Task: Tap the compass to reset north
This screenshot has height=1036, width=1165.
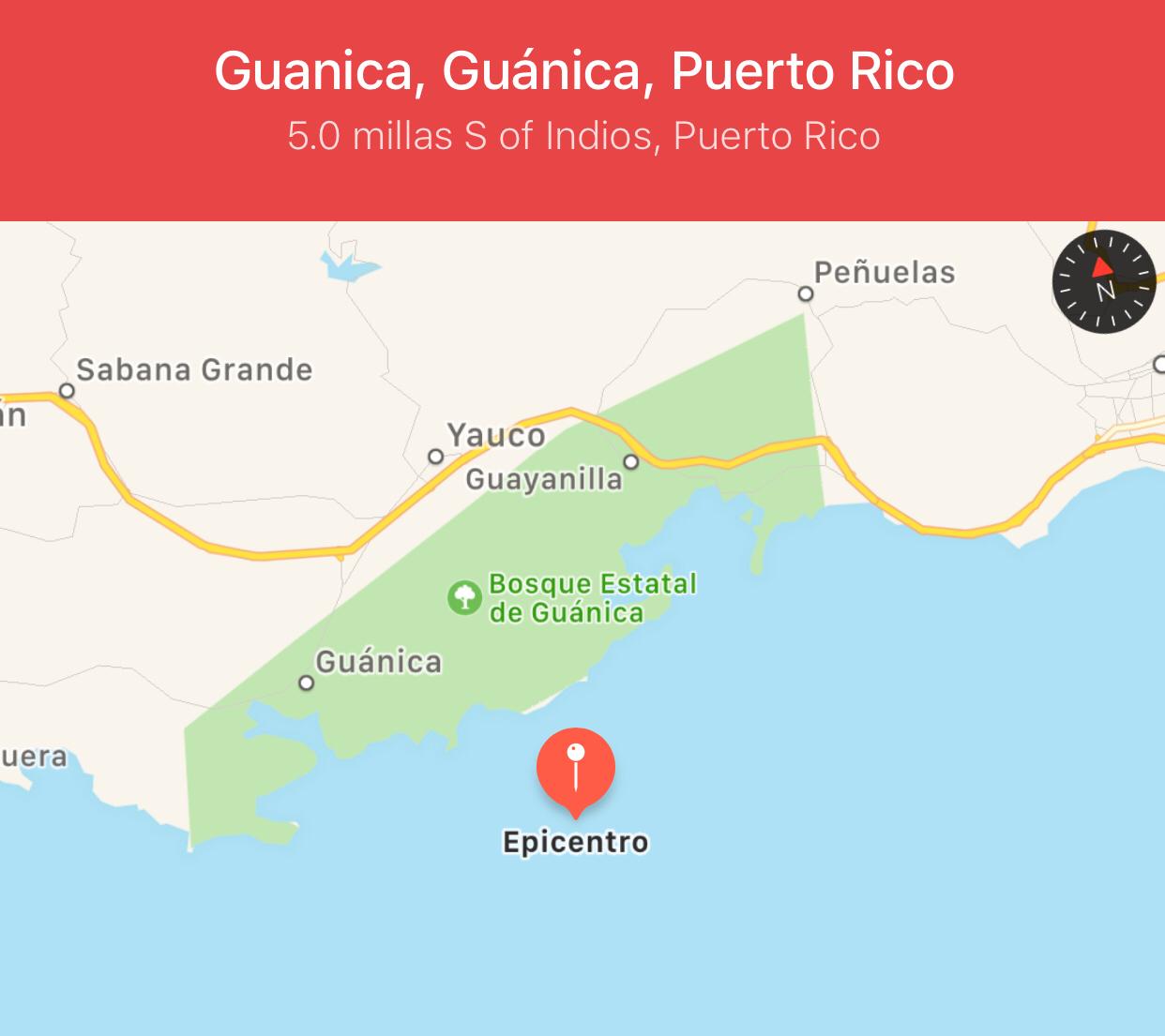Action: (x=1104, y=281)
